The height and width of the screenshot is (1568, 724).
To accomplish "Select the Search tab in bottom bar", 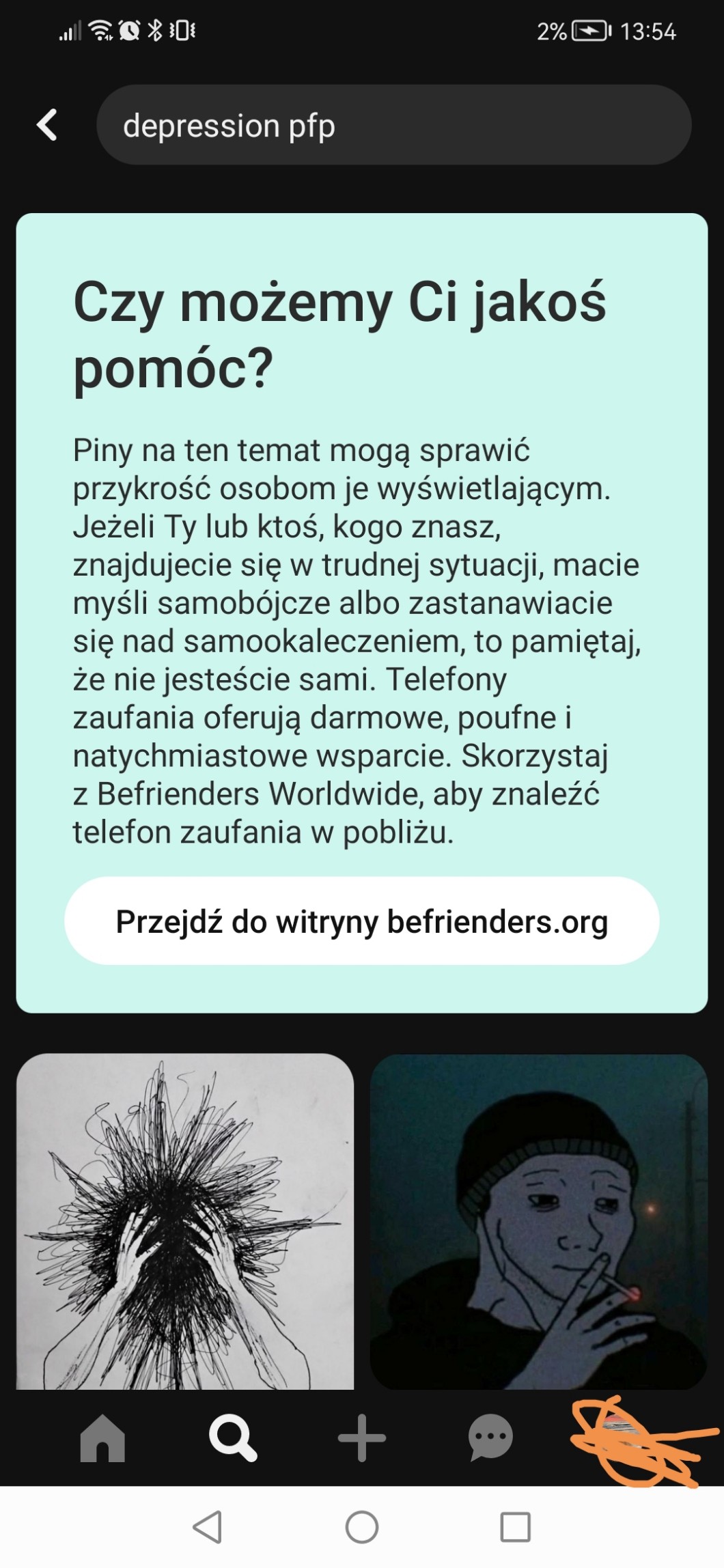I will 232,1437.
